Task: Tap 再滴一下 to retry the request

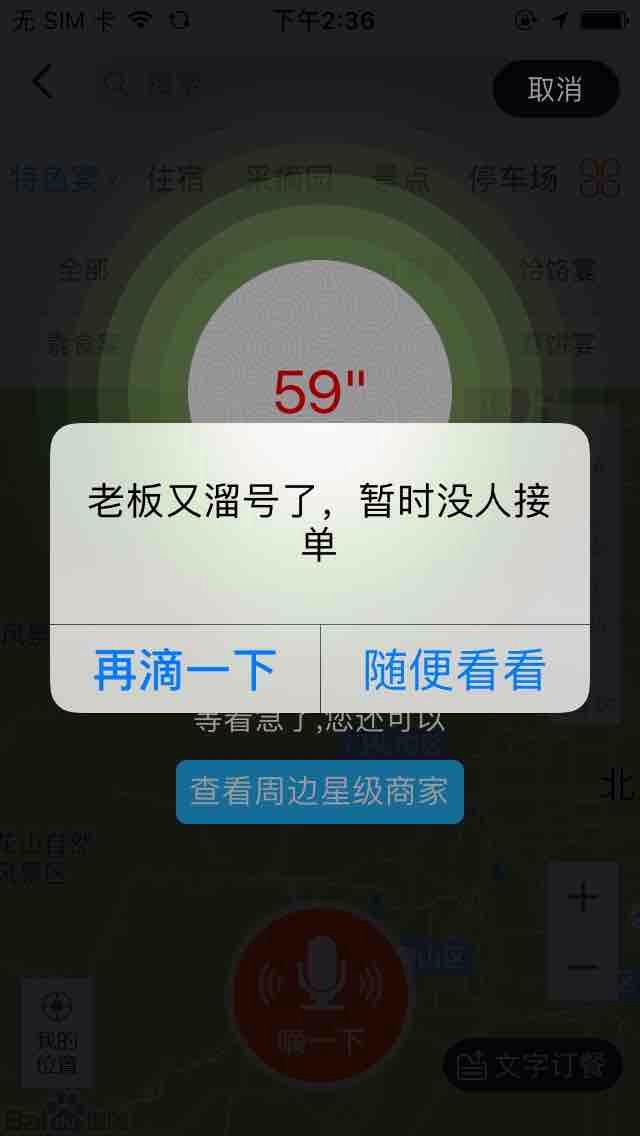Action: [185, 669]
